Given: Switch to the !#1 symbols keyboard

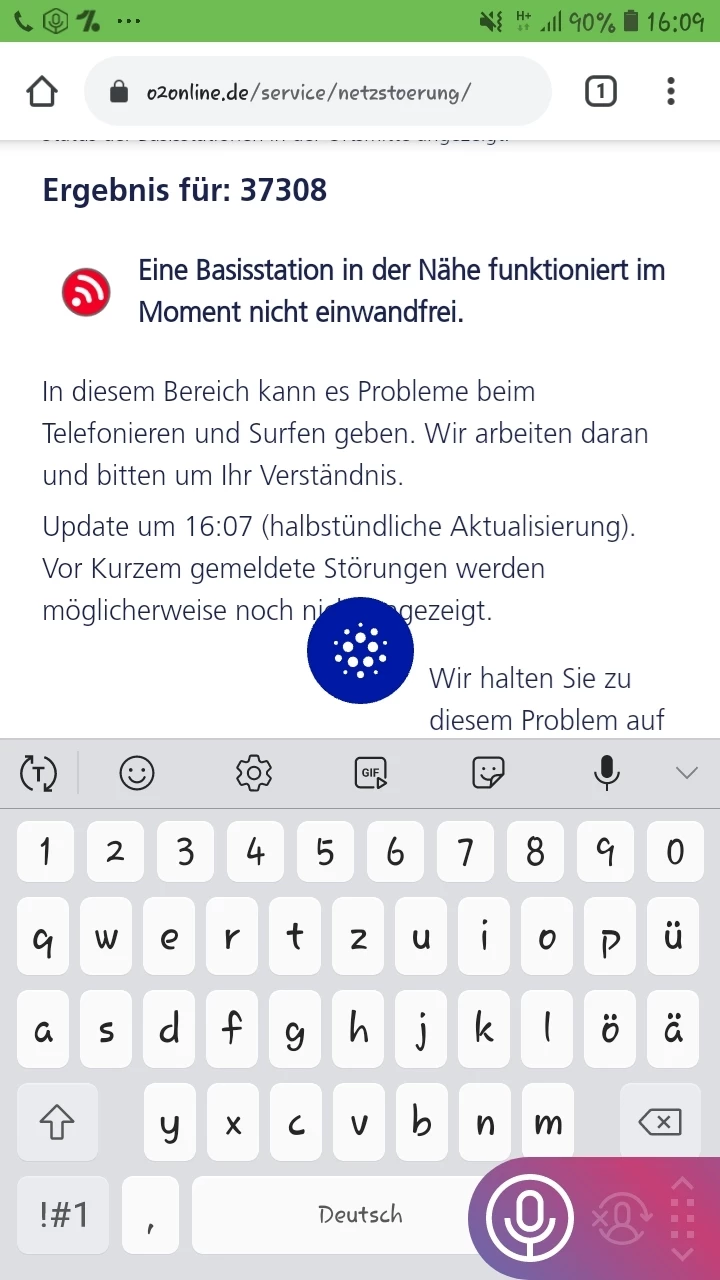Looking at the screenshot, I should coord(64,1214).
